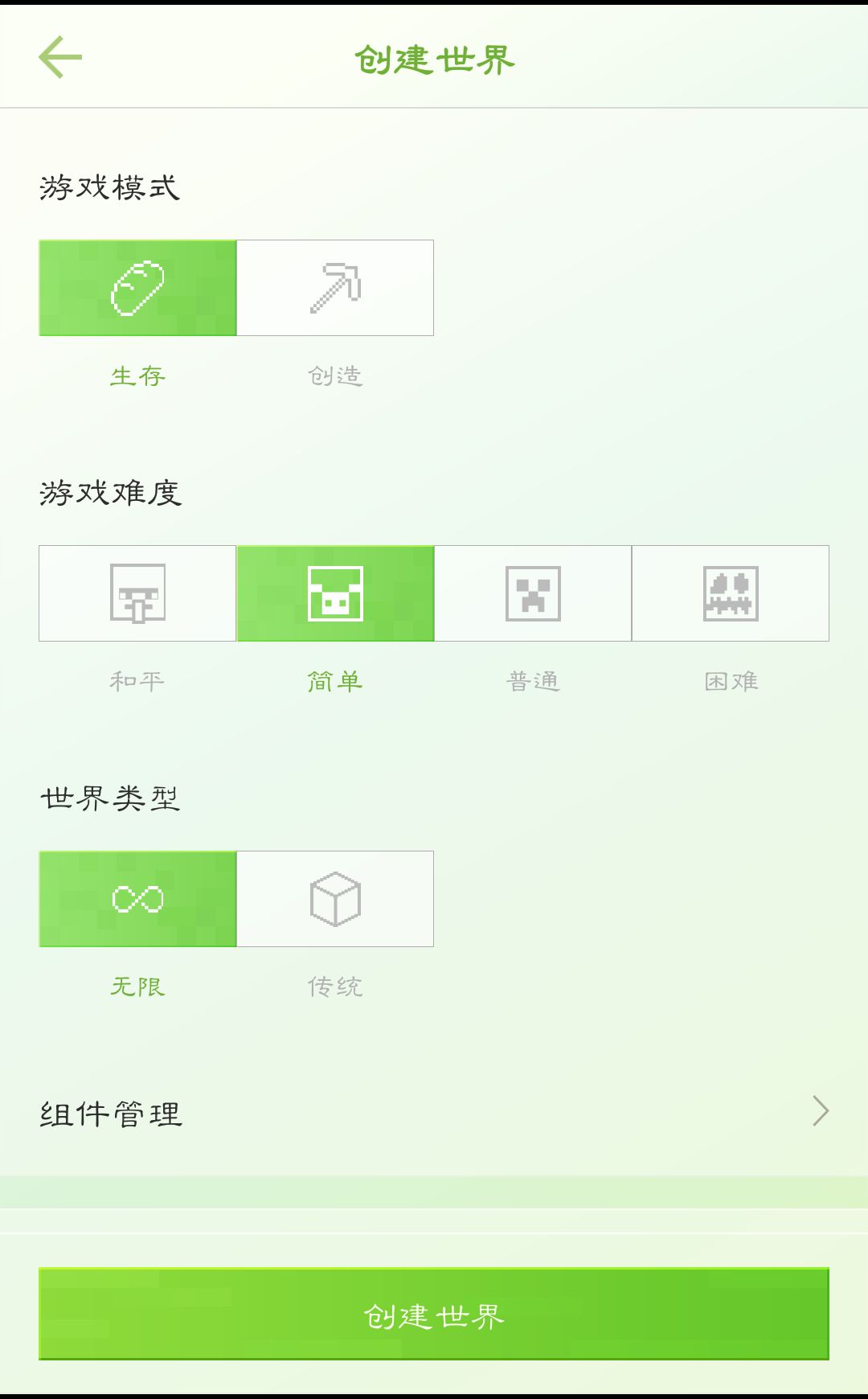This screenshot has height=1399, width=868.
Task: Go back using the green arrow
Action: pyautogui.click(x=60, y=57)
